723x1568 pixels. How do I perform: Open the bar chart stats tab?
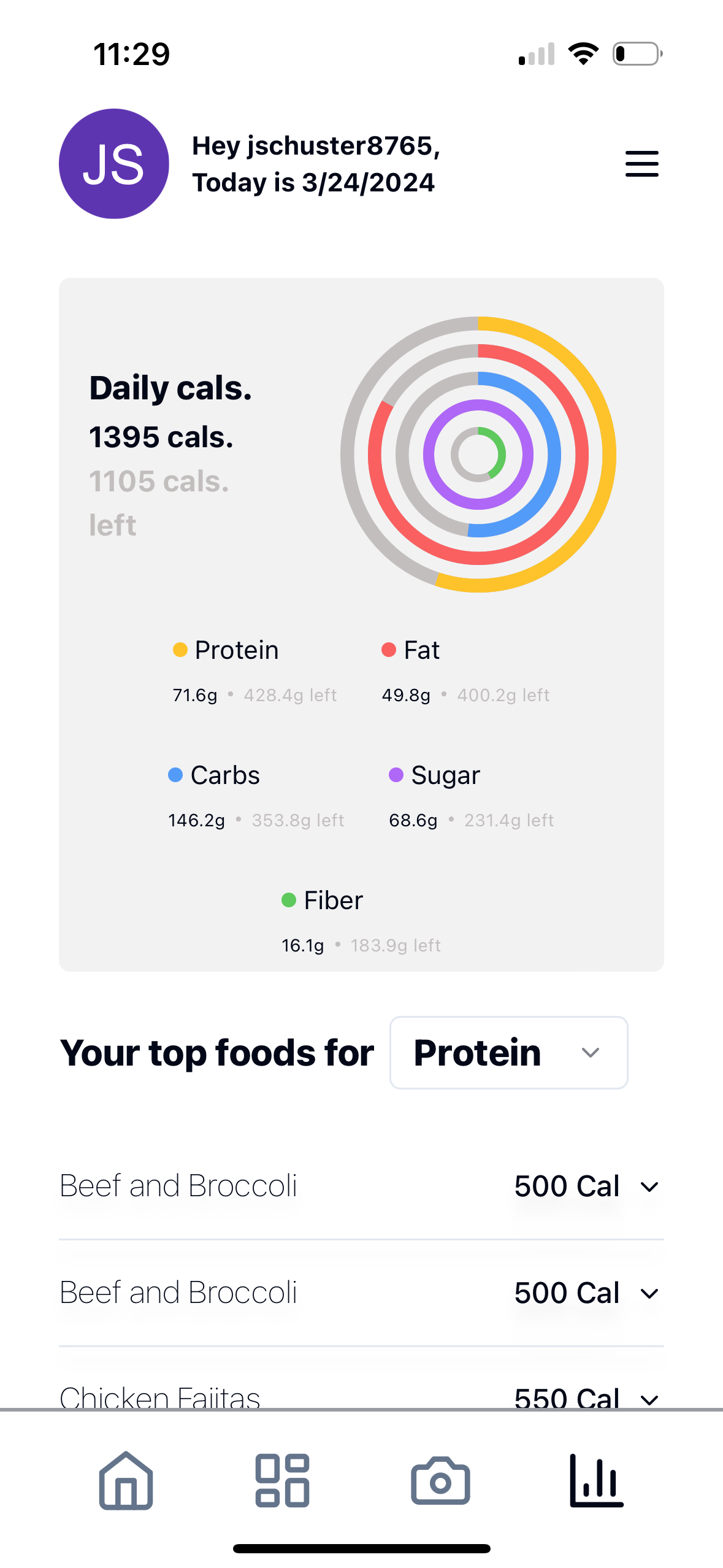596,1480
